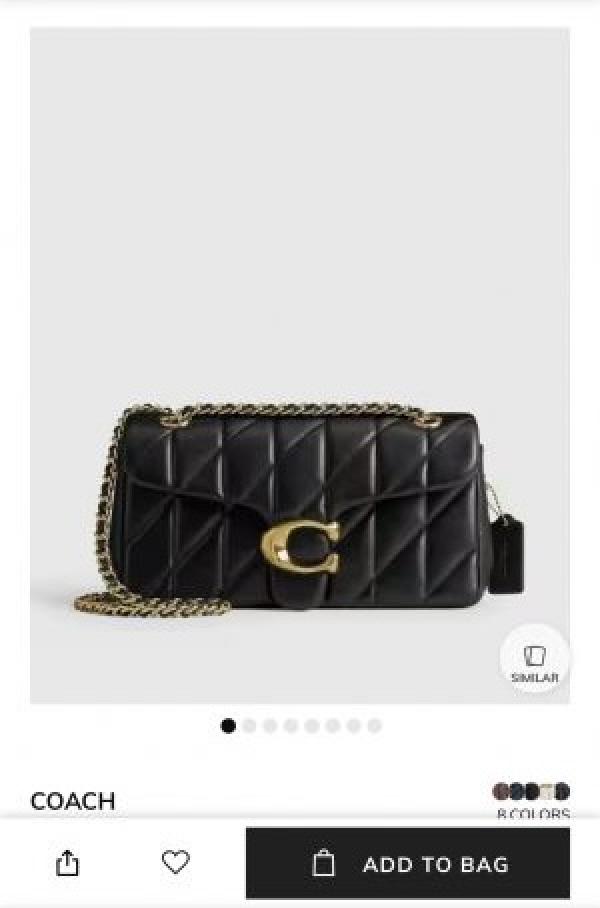Image resolution: width=600 pixels, height=908 pixels.
Task: Save this bag to wishlist
Action: [176, 862]
